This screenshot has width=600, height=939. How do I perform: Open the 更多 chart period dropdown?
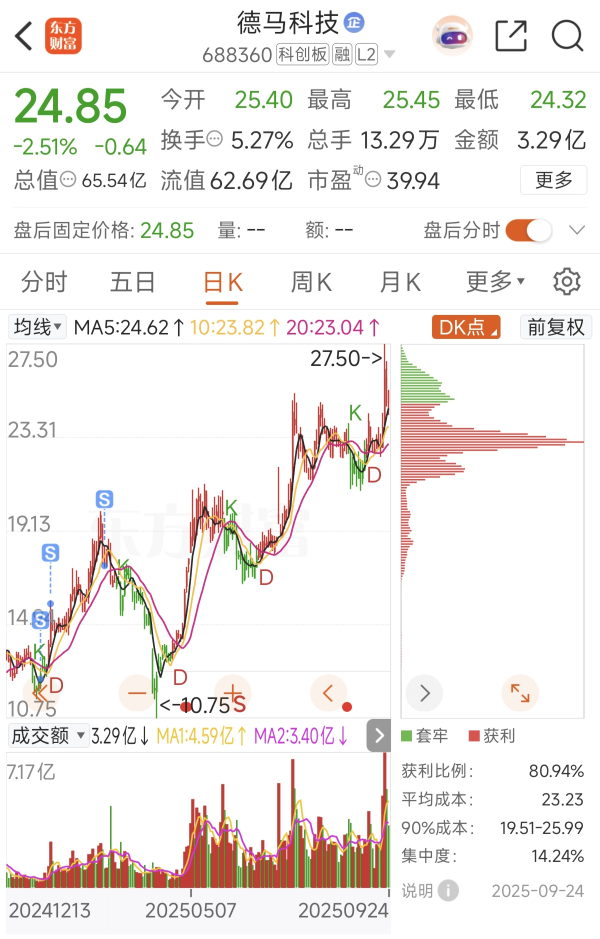(495, 282)
